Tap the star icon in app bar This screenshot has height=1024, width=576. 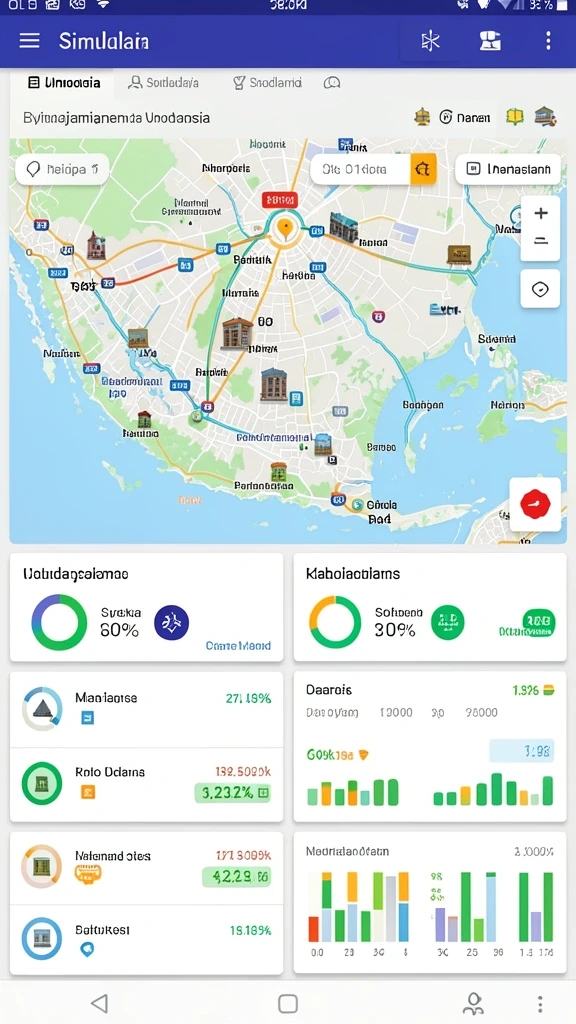tap(430, 41)
